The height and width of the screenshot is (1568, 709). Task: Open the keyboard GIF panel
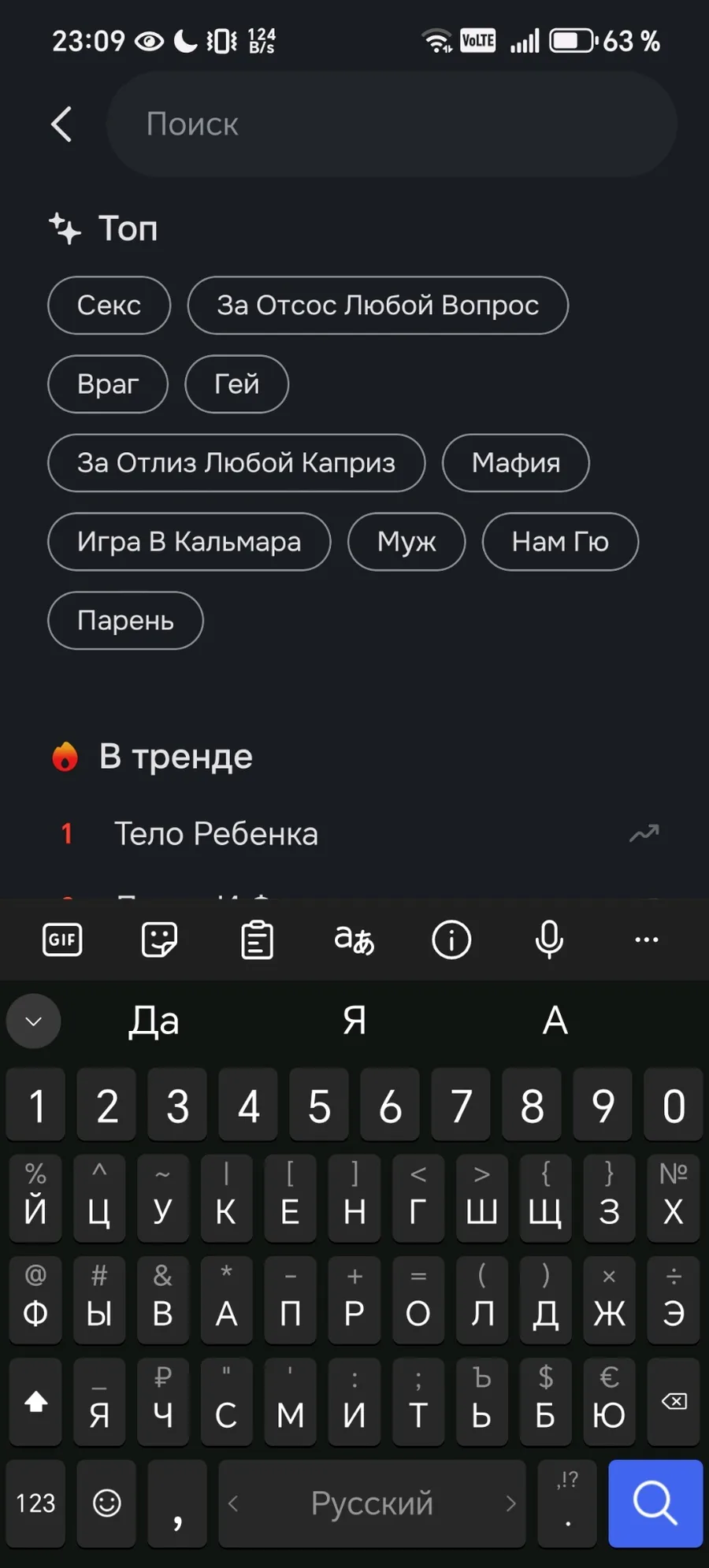tap(62, 940)
